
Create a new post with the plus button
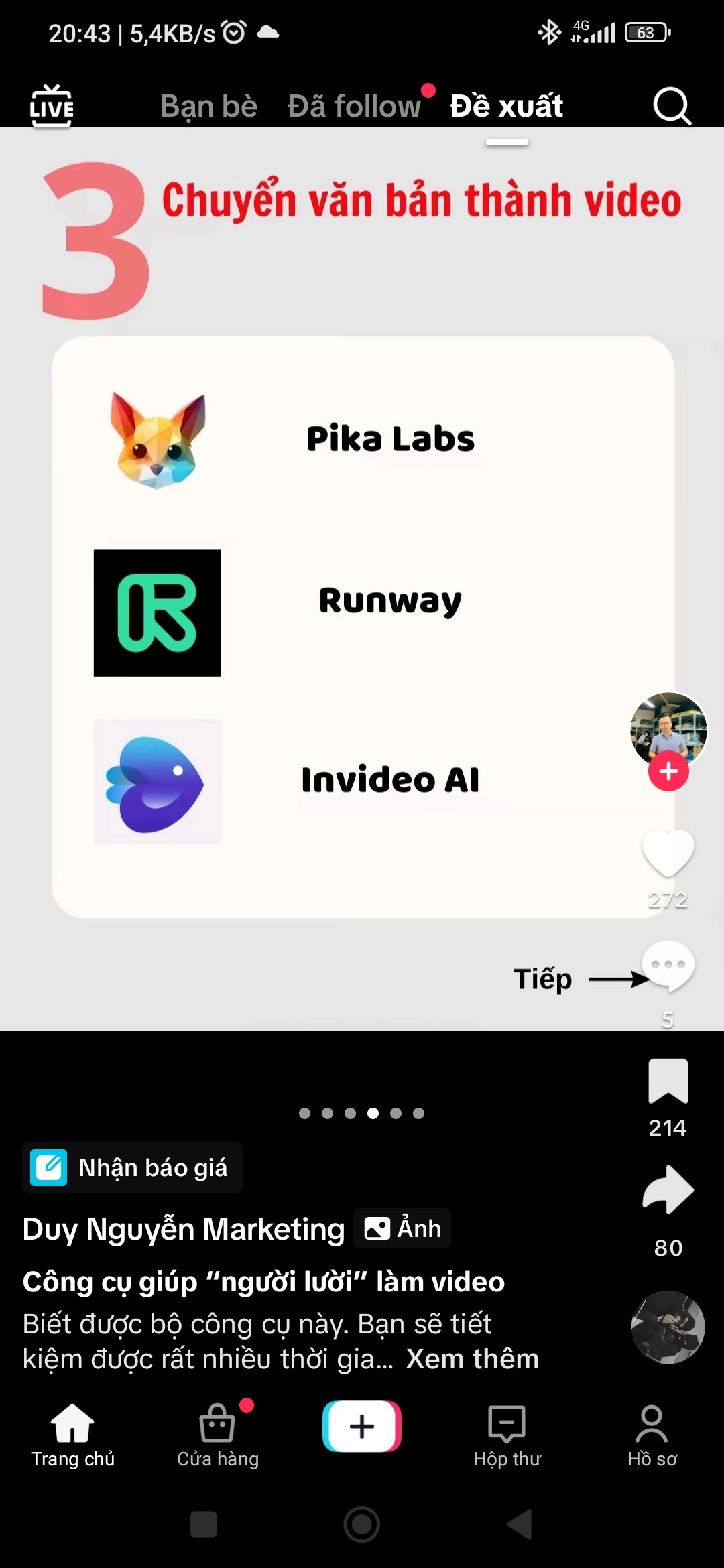click(x=362, y=1426)
